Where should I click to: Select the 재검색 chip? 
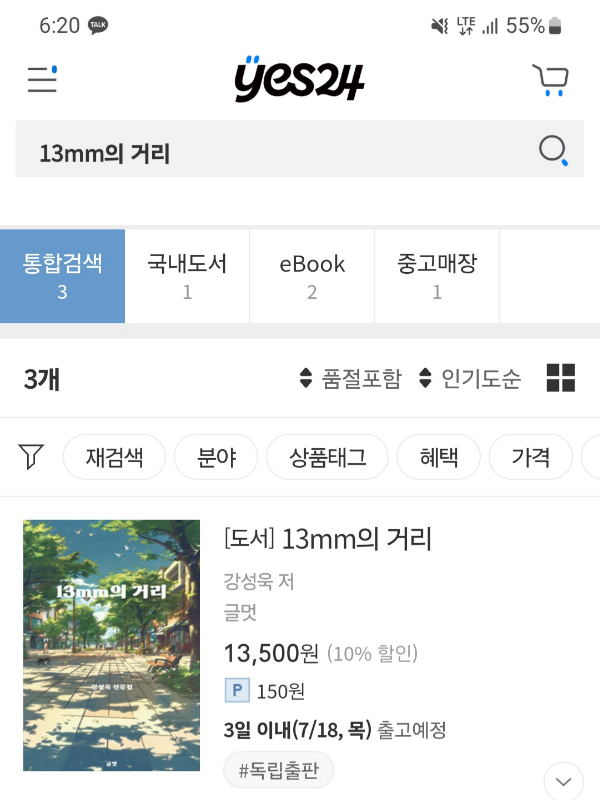[114, 458]
